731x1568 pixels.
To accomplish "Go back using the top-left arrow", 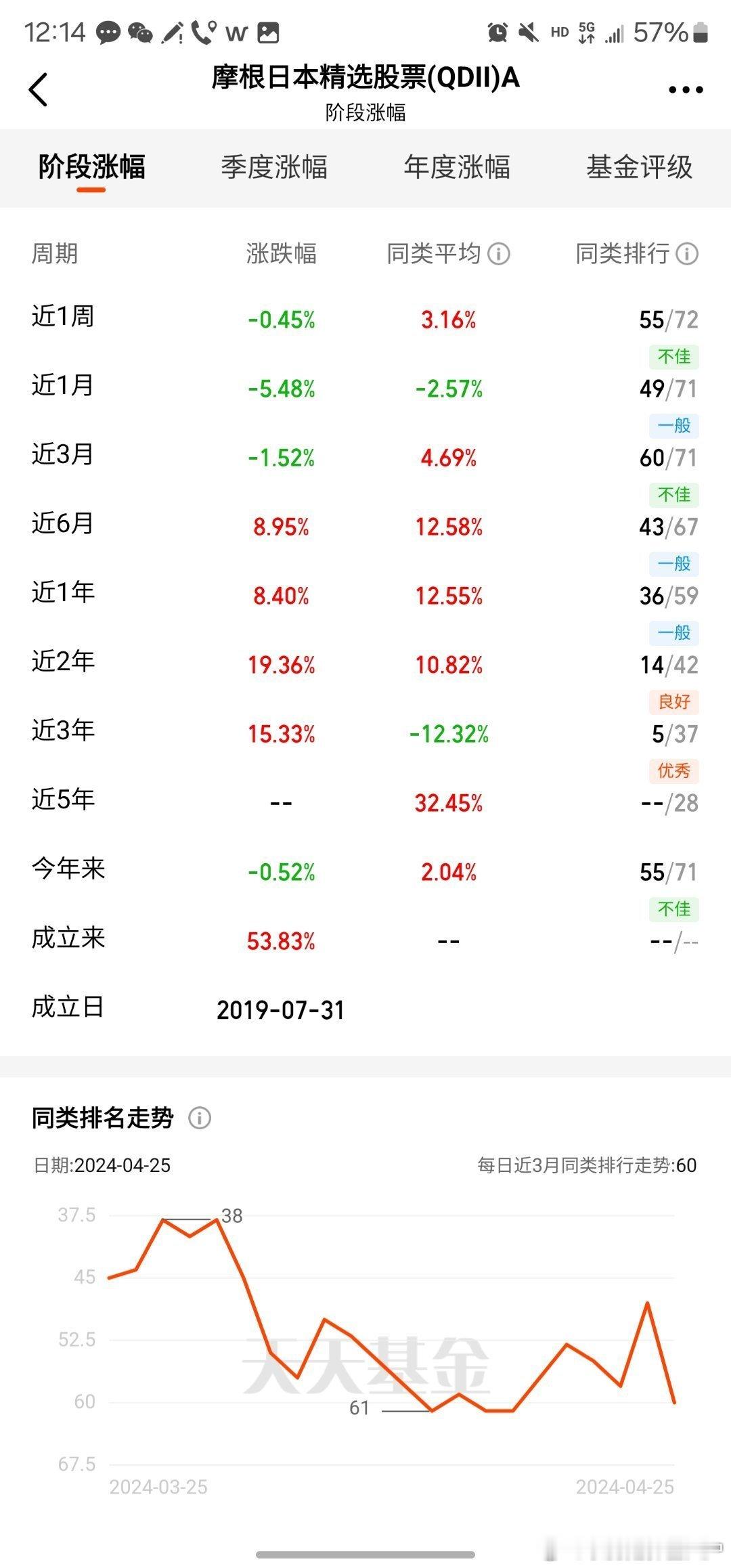I will 39,89.
